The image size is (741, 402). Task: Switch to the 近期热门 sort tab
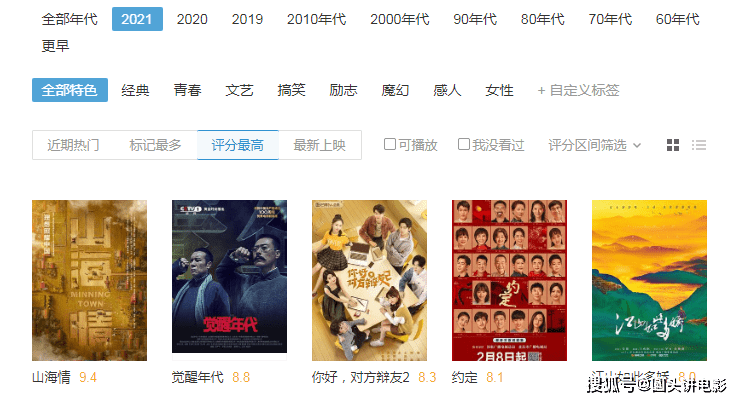[x=73, y=145]
